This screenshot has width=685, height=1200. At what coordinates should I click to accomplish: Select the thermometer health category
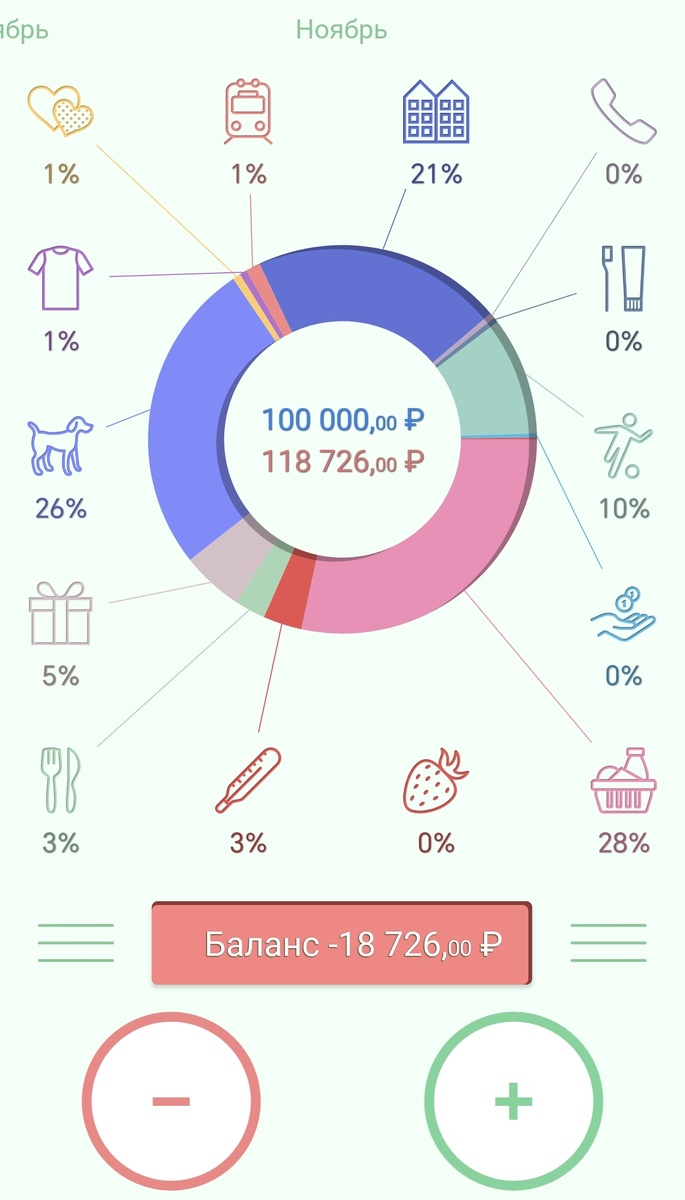pyautogui.click(x=248, y=780)
